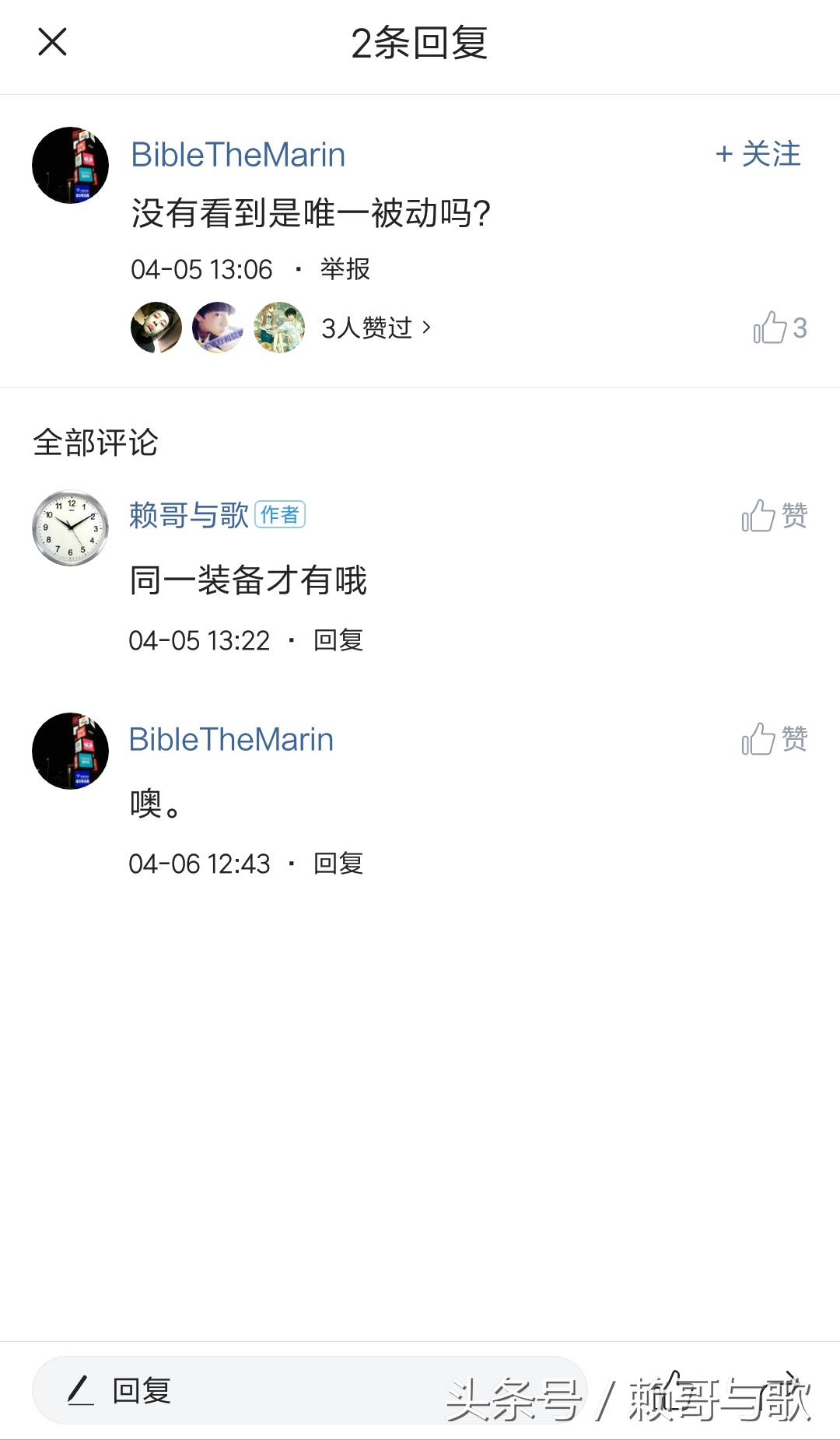Tap the middle liker's avatar
The width and height of the screenshot is (840, 1440).
[218, 328]
